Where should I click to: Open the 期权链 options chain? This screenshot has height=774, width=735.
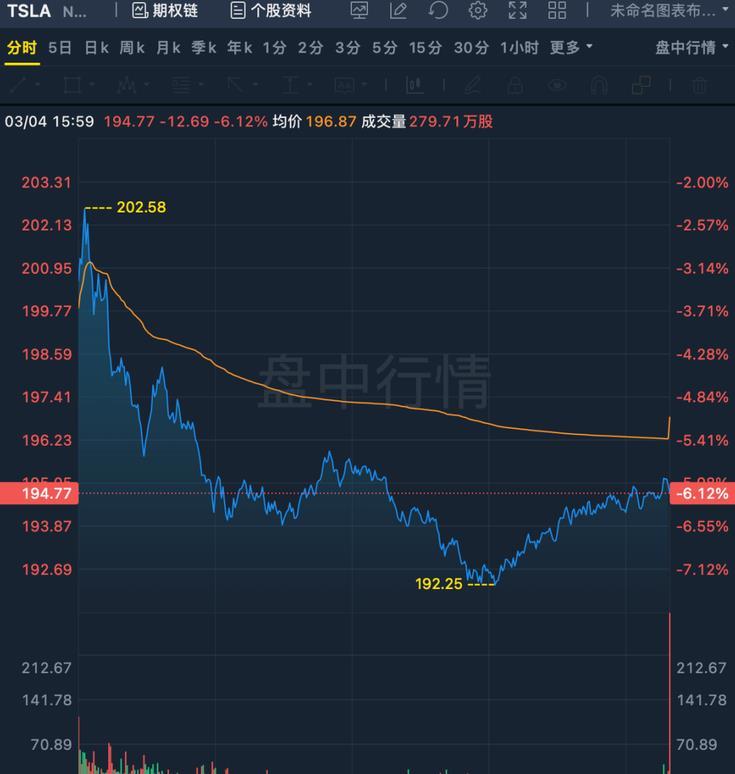tap(165, 11)
